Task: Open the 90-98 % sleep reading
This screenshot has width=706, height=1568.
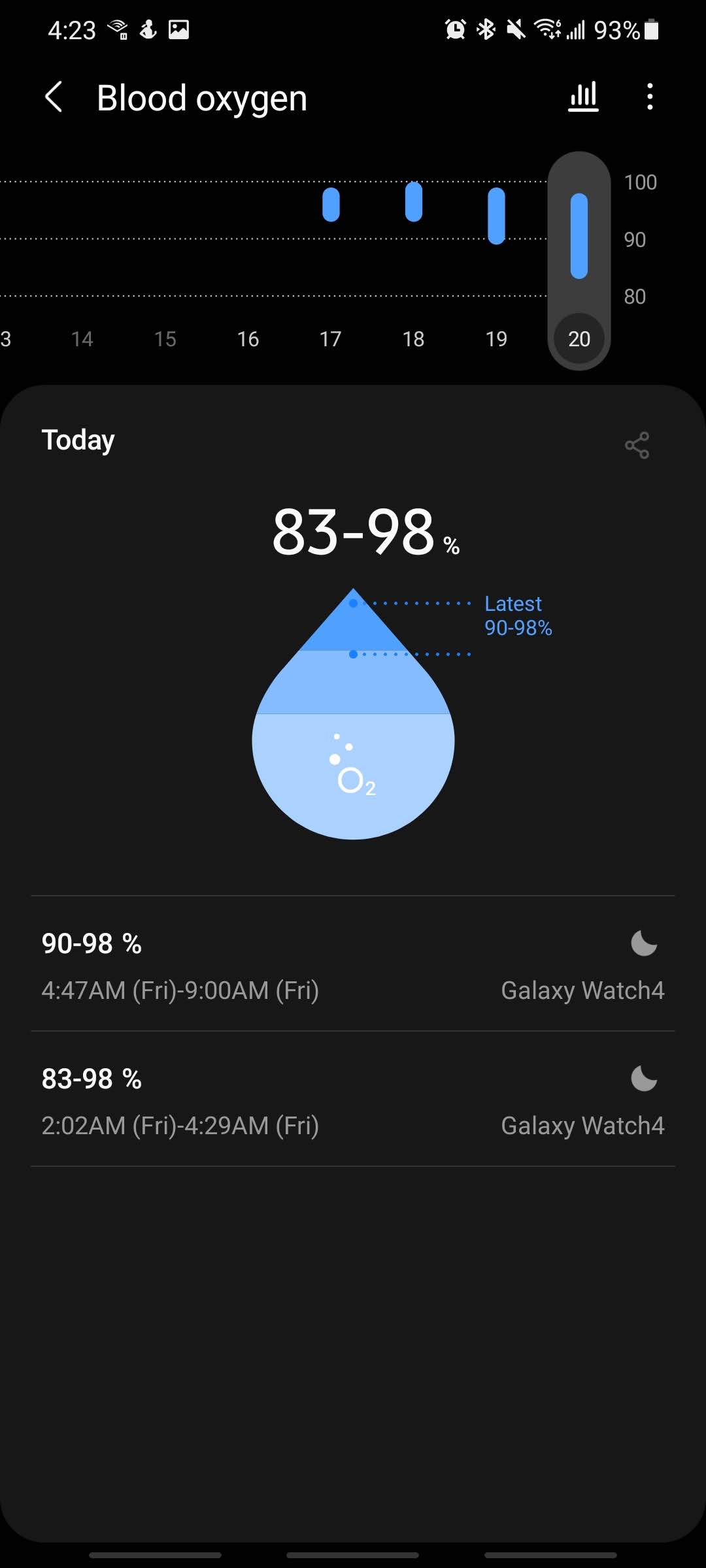Action: click(x=353, y=964)
